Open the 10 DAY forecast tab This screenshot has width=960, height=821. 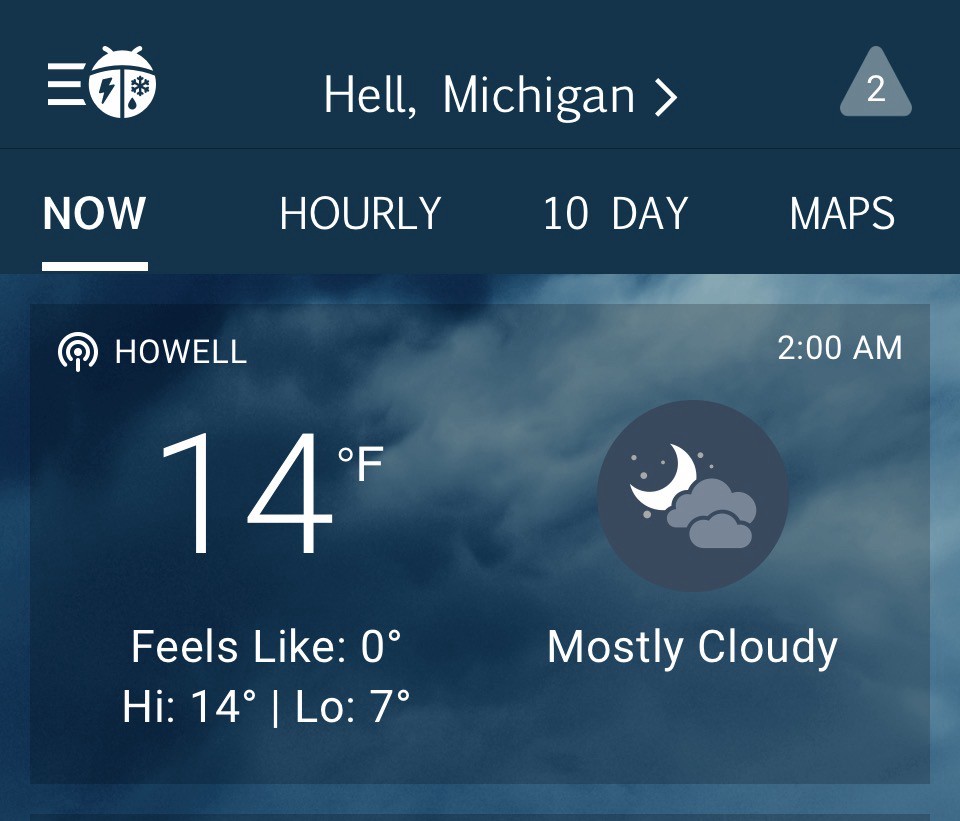pyautogui.click(x=615, y=214)
